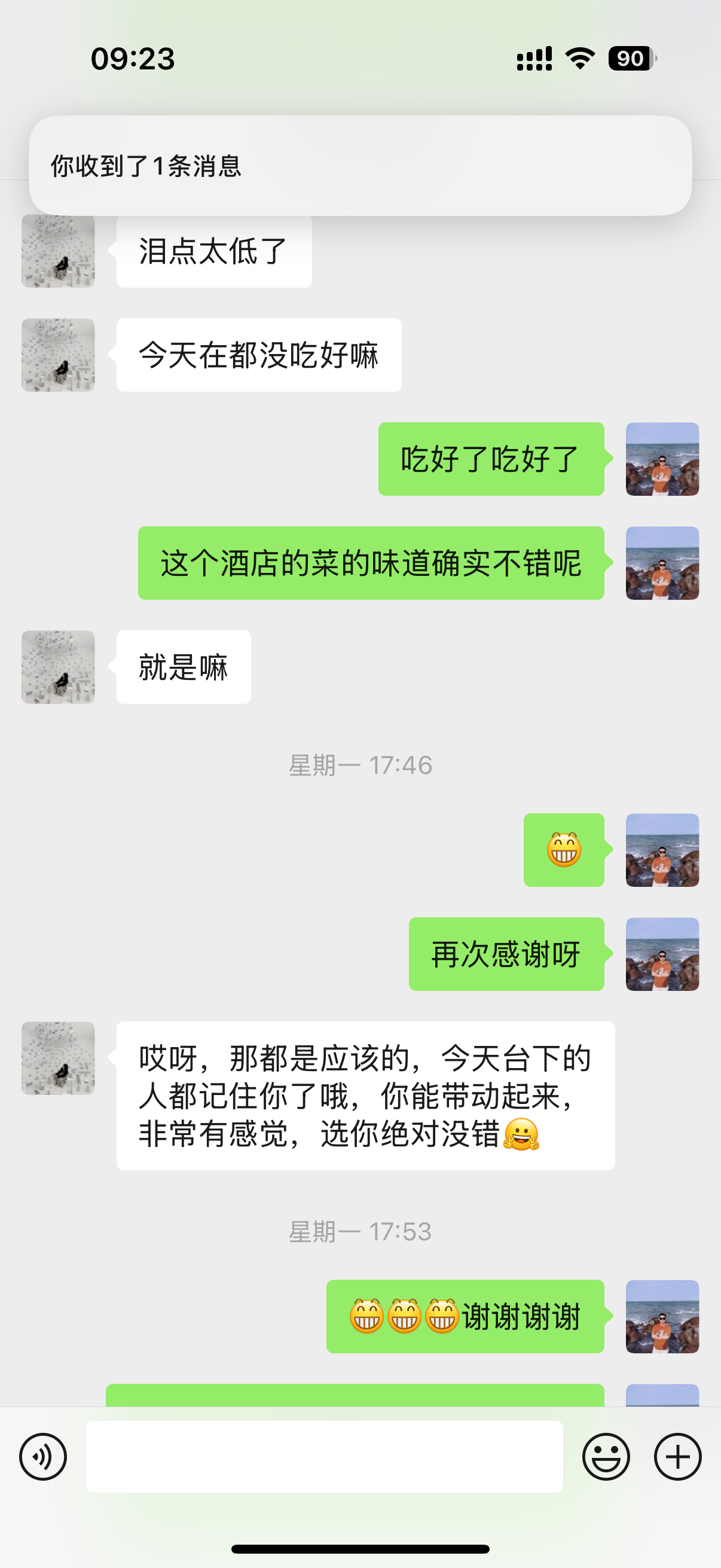Open the plus attachments menu
Image resolution: width=721 pixels, height=1568 pixels.
tap(677, 1457)
